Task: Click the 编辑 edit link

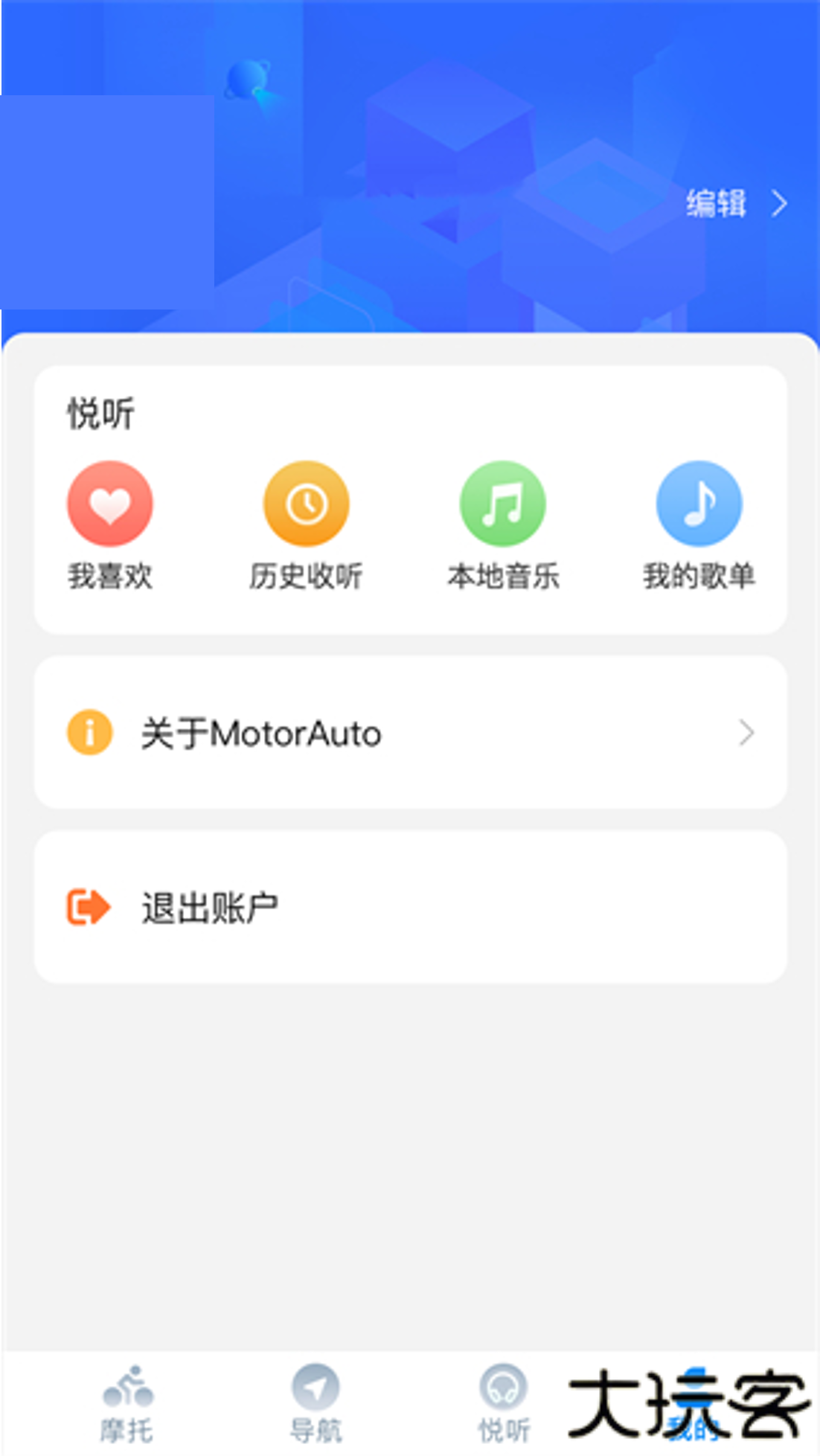Action: click(x=715, y=203)
